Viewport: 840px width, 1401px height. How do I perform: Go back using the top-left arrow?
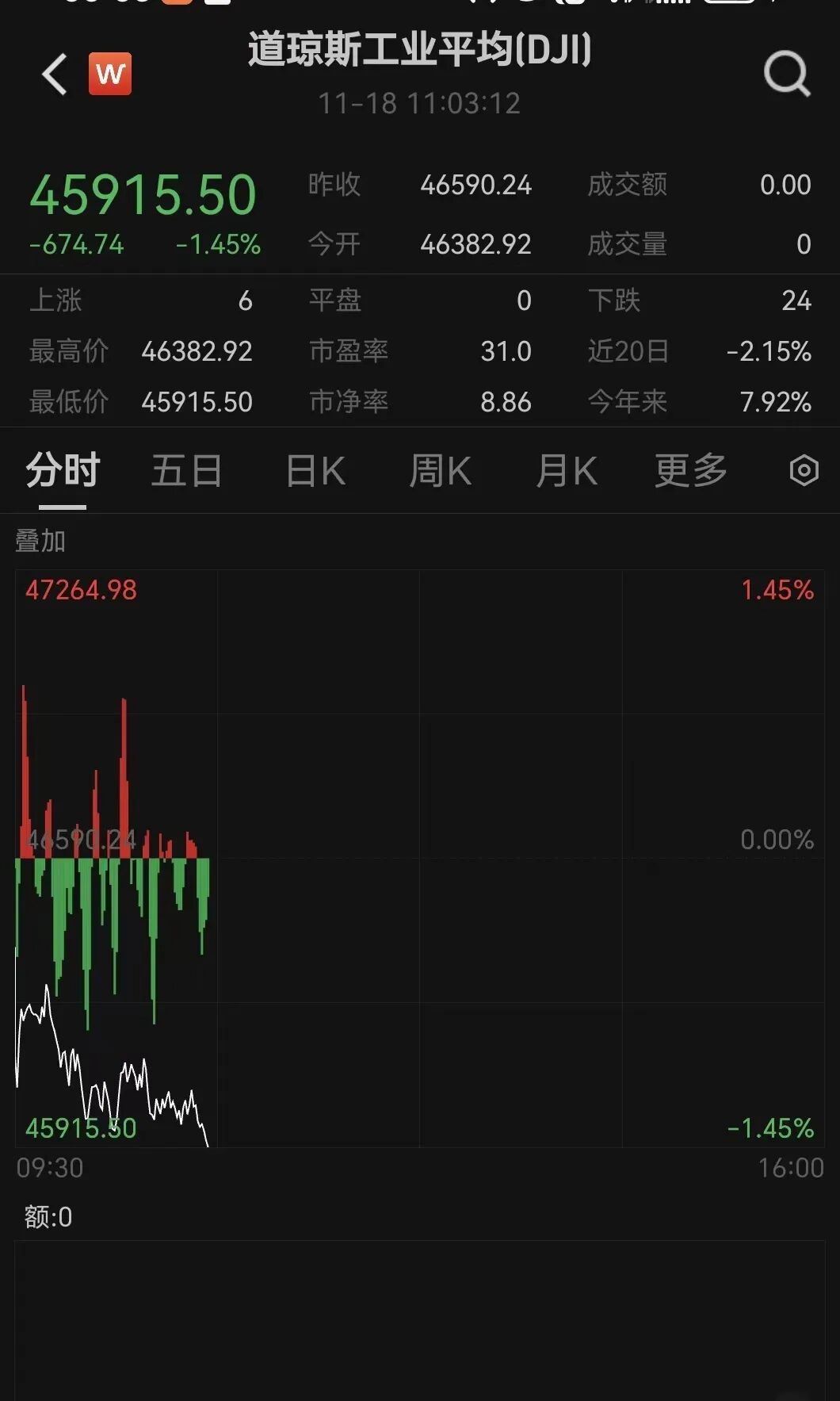(x=55, y=75)
